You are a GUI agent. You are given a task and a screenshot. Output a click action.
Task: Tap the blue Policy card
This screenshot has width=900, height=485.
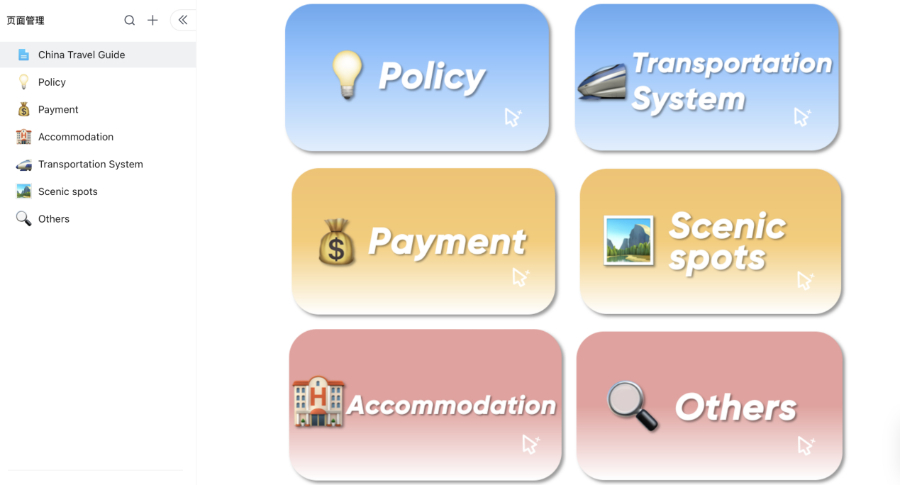tap(417, 77)
